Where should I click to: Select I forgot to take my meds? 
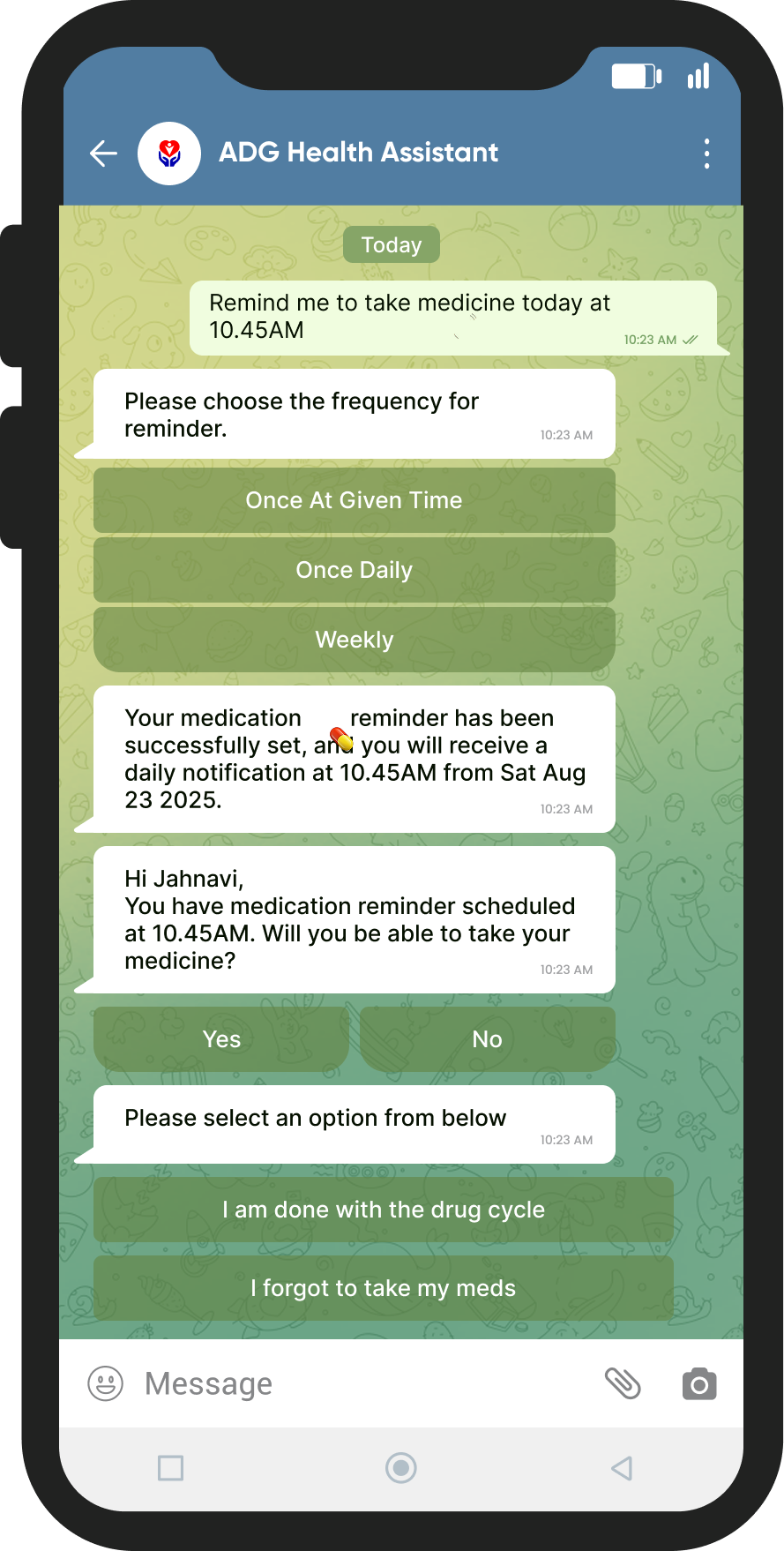click(384, 1288)
